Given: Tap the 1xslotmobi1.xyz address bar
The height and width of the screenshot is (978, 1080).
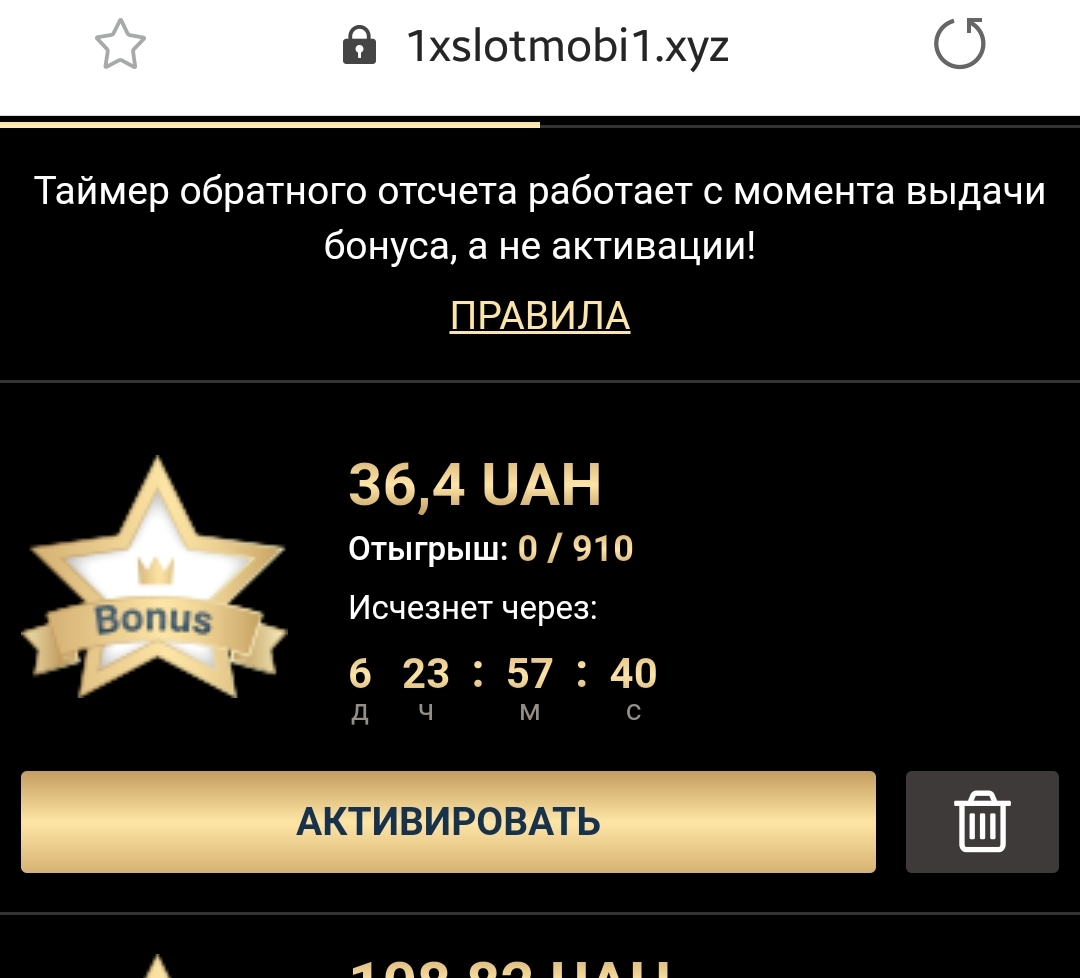Looking at the screenshot, I should [x=567, y=46].
